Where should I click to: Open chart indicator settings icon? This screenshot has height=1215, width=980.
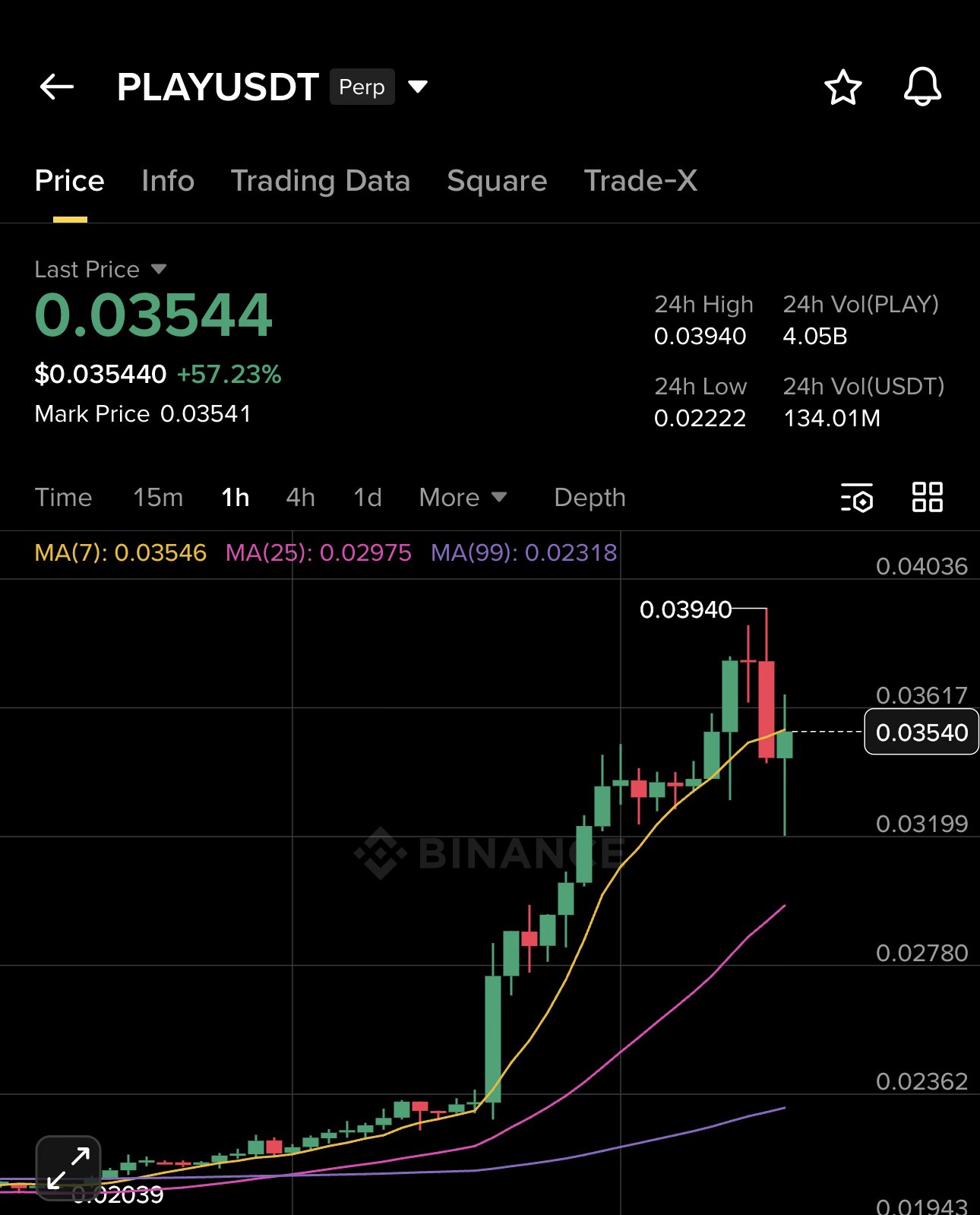(x=857, y=498)
